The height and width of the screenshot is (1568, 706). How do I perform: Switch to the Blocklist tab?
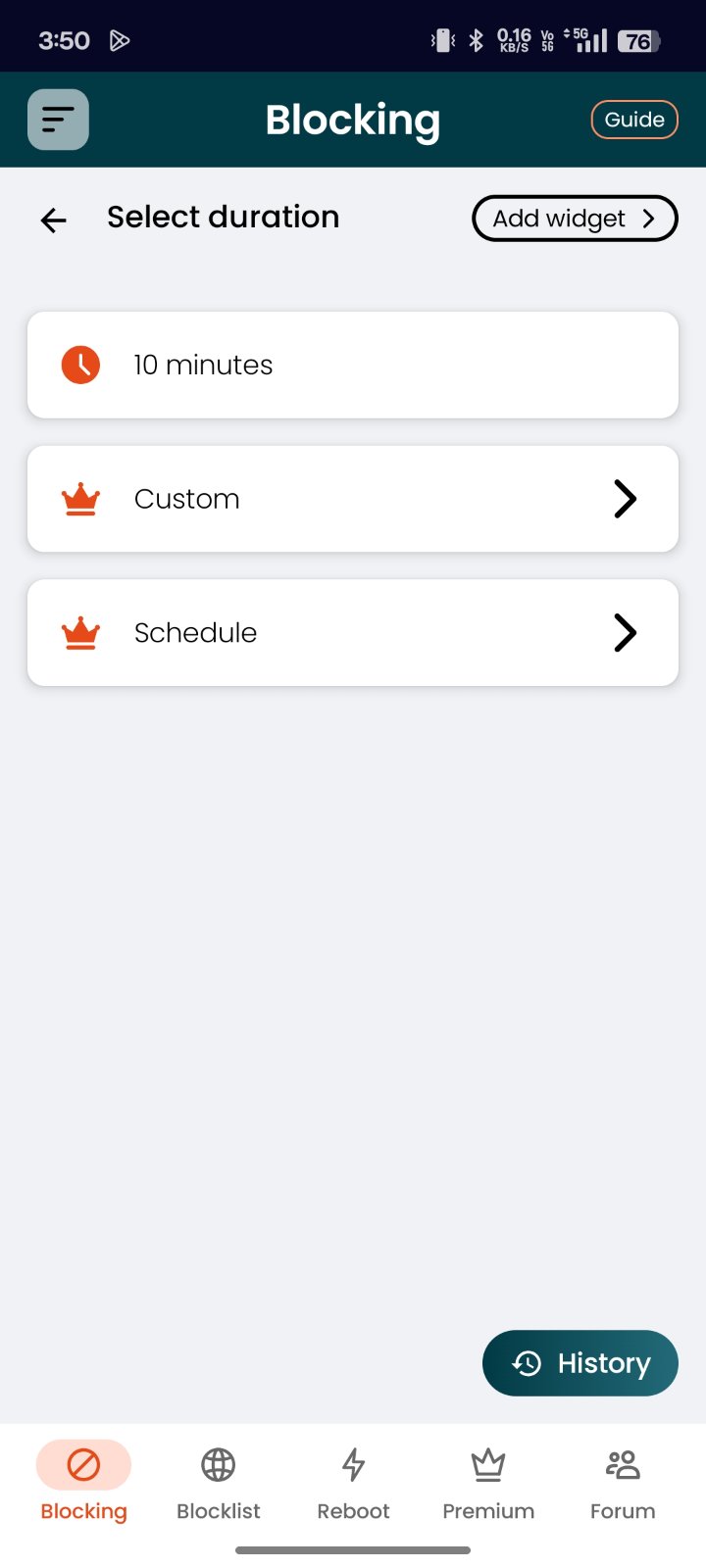point(219,1484)
